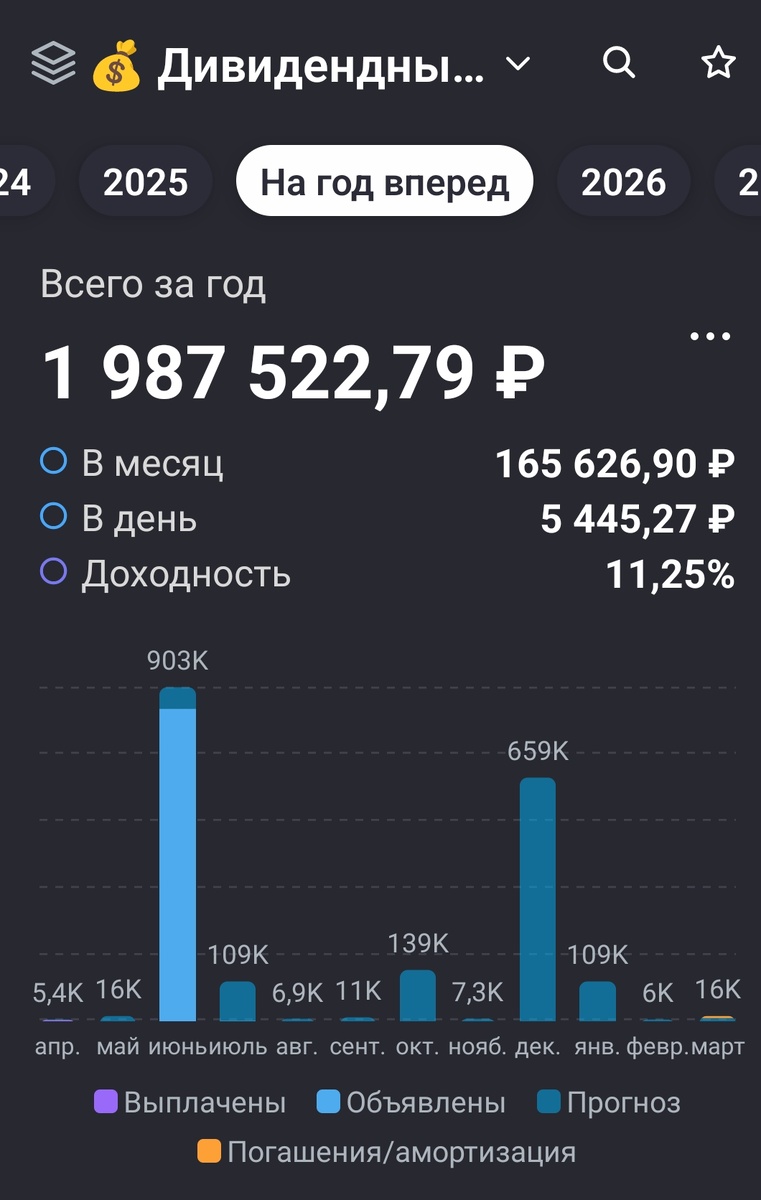Select the circle next to В день
This screenshot has height=1200, width=761.
[x=55, y=516]
